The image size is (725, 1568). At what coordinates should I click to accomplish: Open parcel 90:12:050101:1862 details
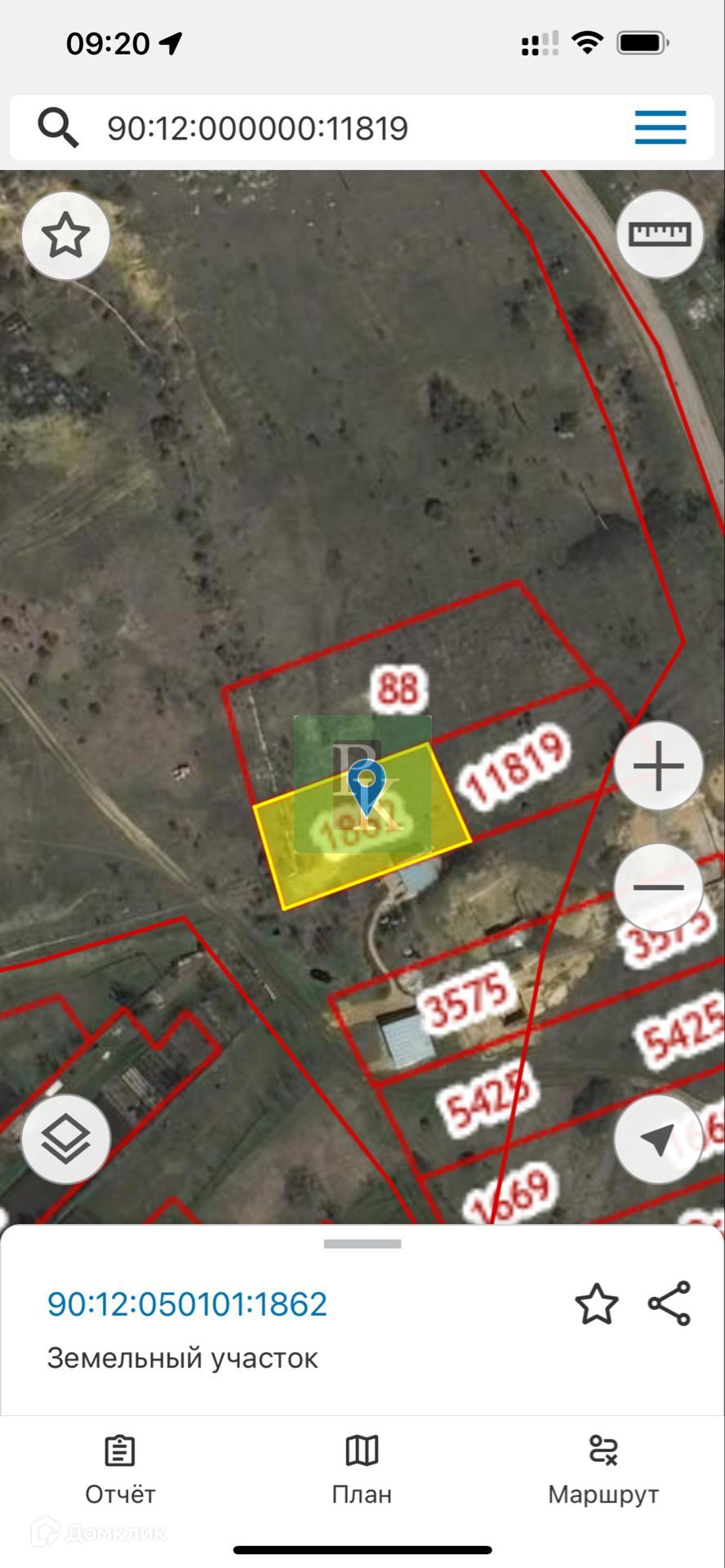click(187, 1303)
